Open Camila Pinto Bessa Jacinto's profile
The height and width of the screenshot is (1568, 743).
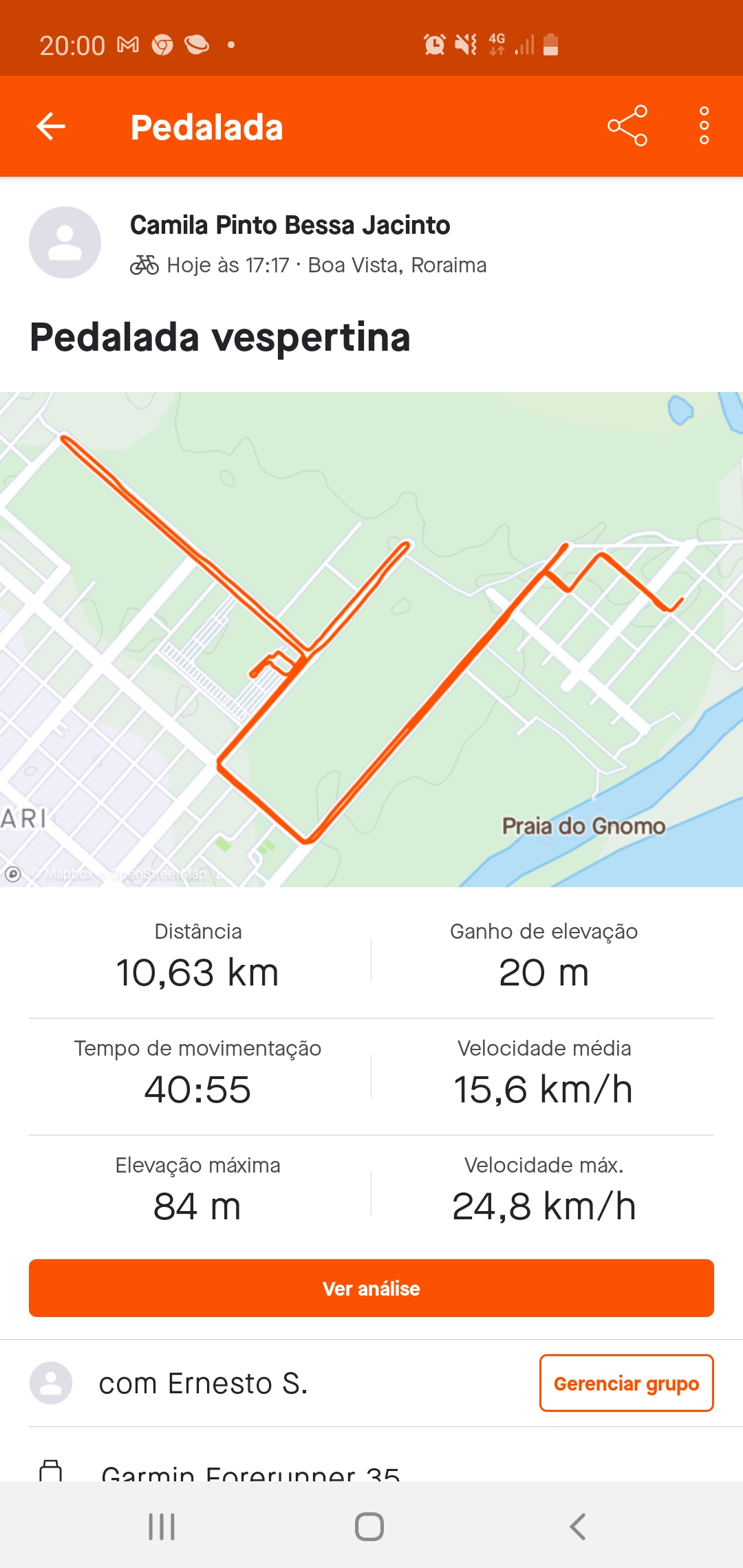coord(290,225)
